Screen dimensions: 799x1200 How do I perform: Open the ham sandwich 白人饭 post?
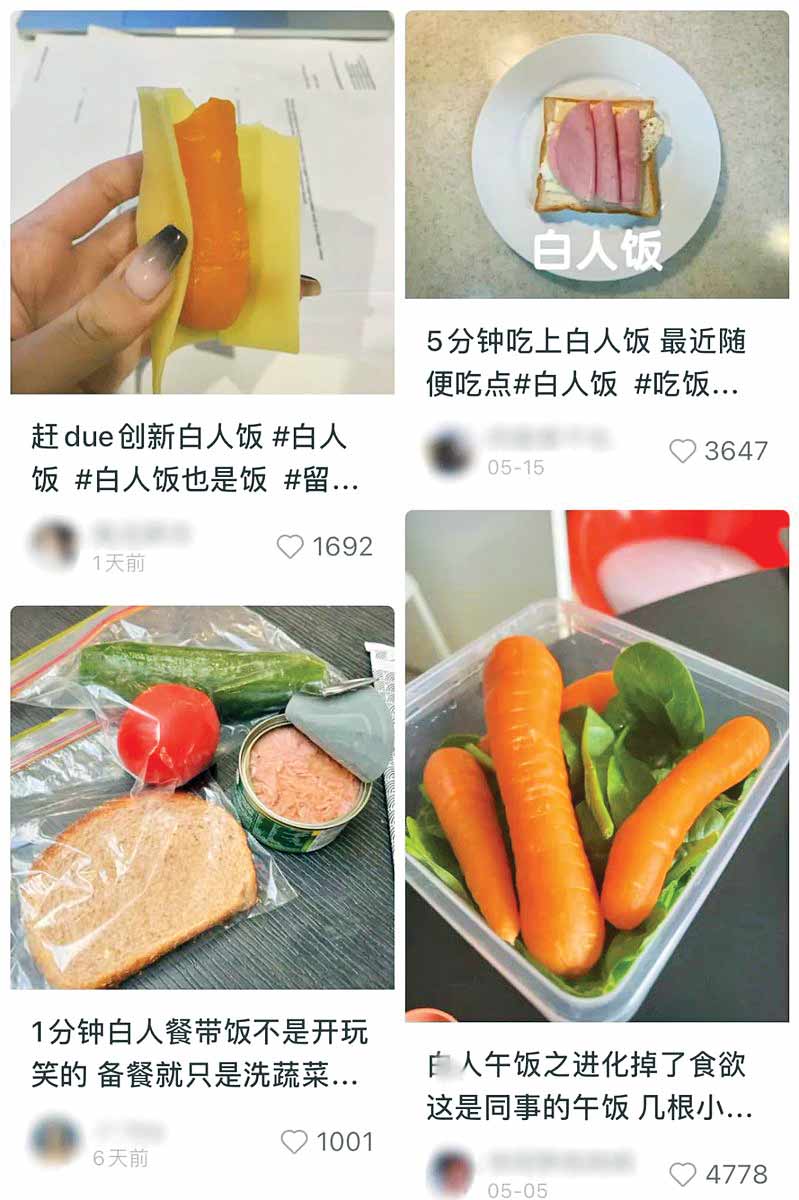(x=596, y=155)
